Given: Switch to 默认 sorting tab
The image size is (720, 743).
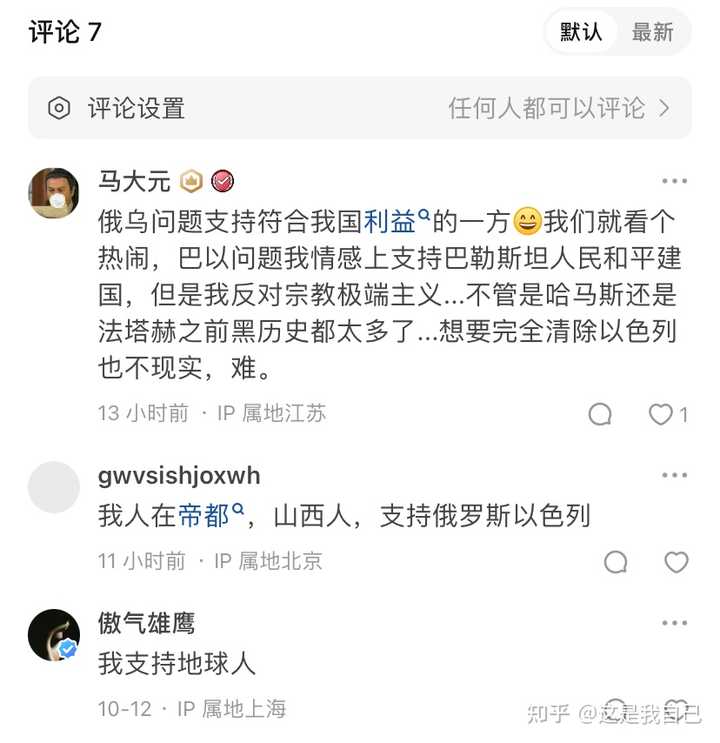Looking at the screenshot, I should pos(581,32).
